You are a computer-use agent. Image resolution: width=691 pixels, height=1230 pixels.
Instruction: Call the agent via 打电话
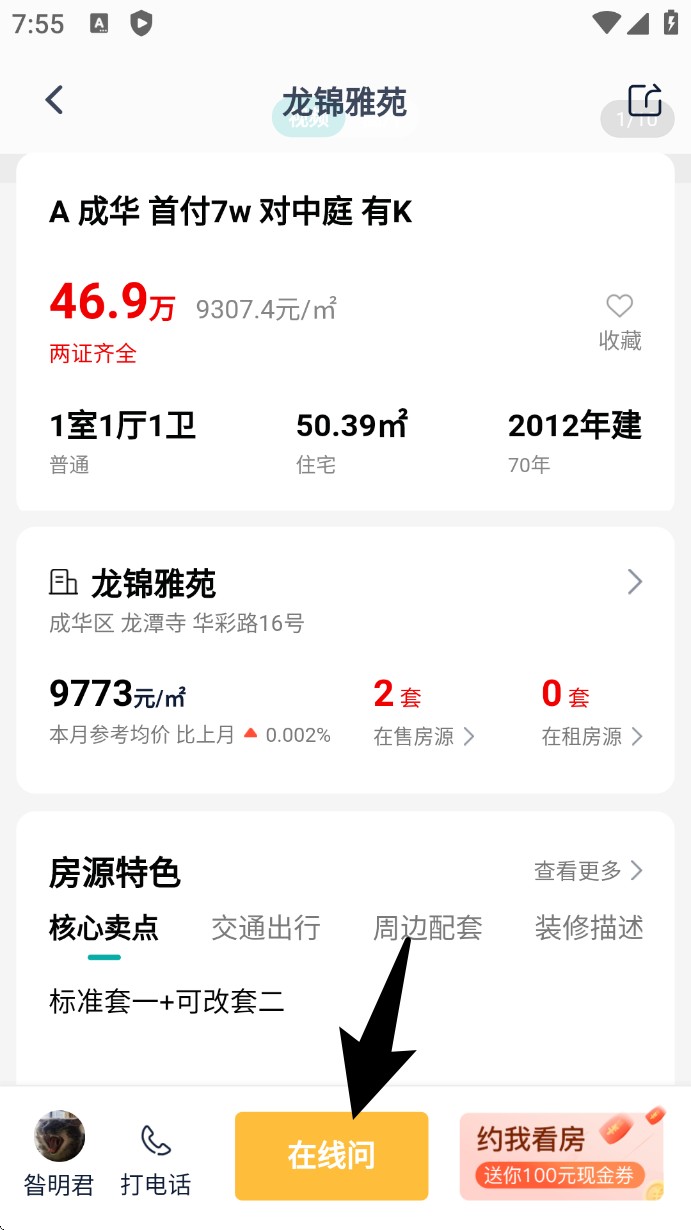(155, 1158)
